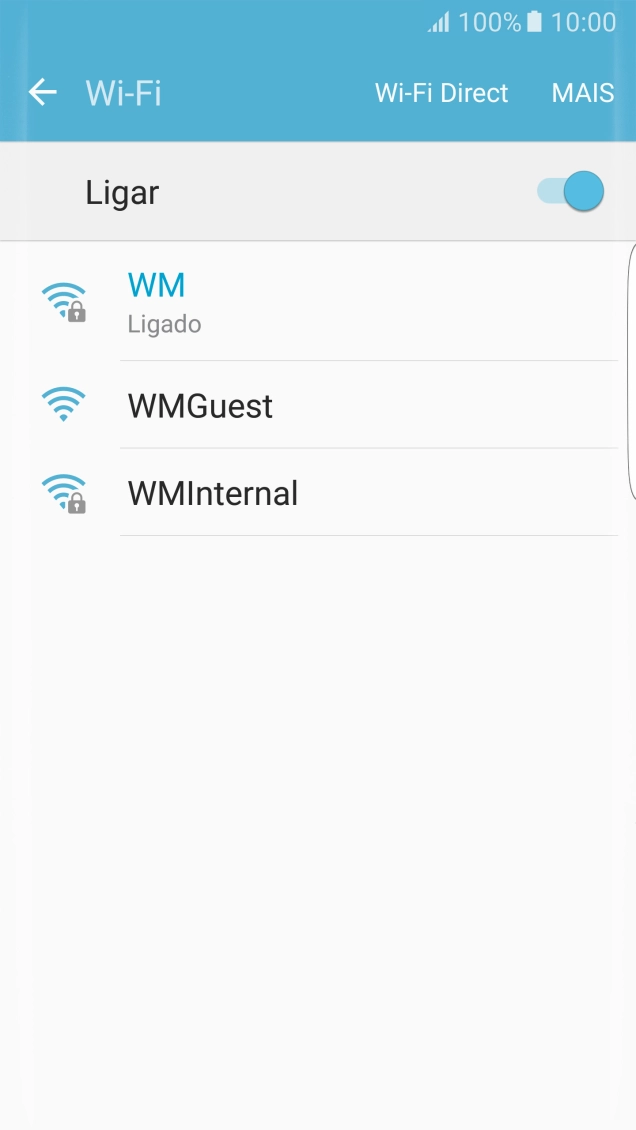Screen dimensions: 636x1130
Task: Go back using the arrow icon
Action: click(42, 92)
